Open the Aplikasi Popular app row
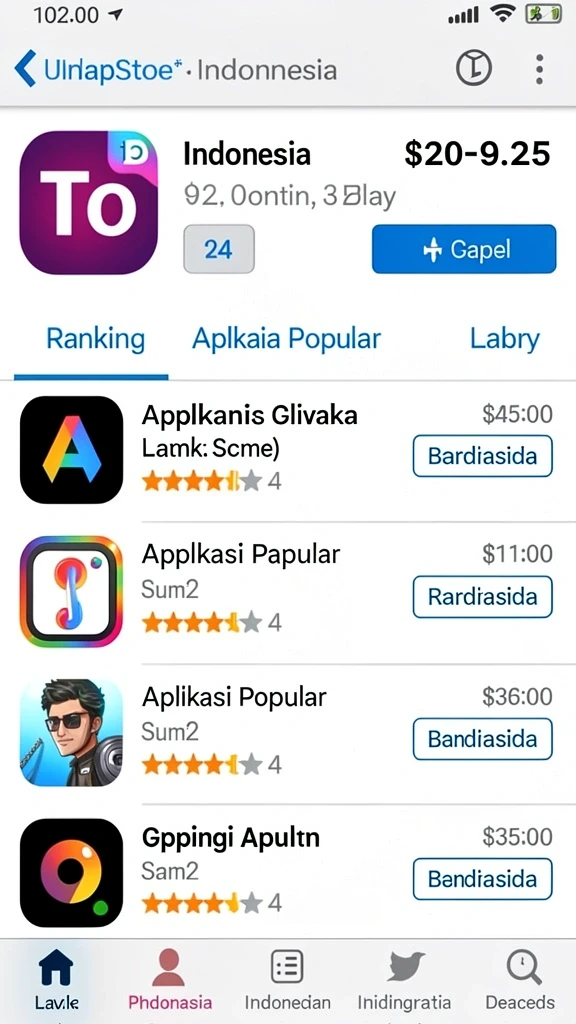 [288, 733]
